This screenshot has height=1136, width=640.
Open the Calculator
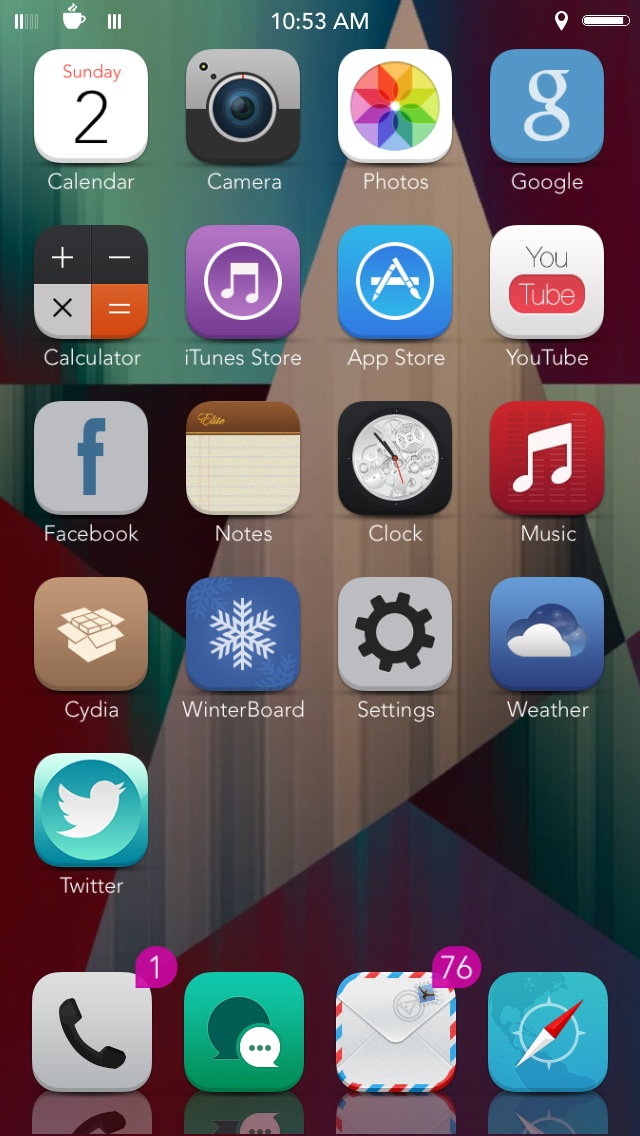[x=91, y=282]
